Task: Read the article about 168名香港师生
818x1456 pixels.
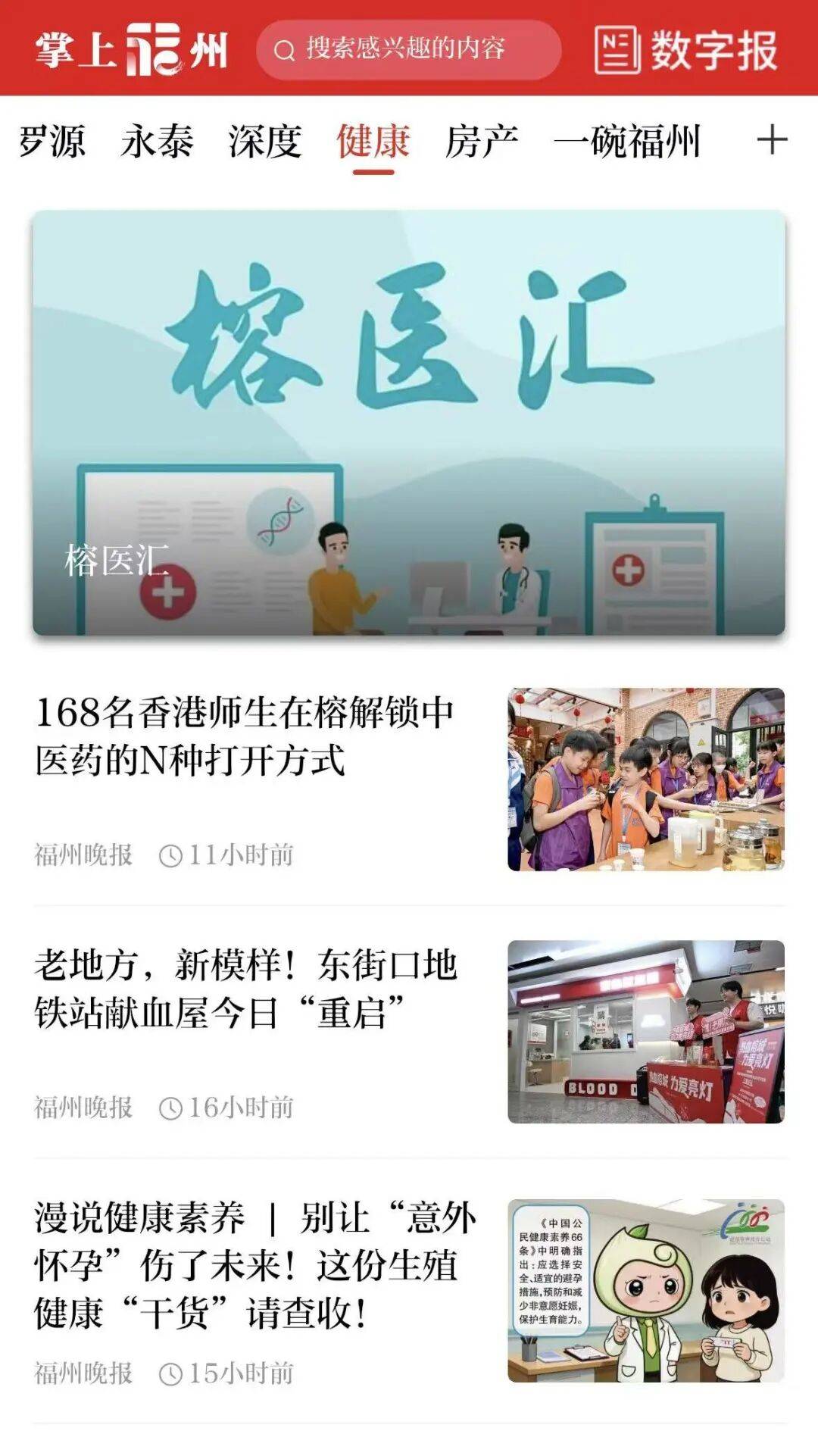Action: click(x=244, y=736)
